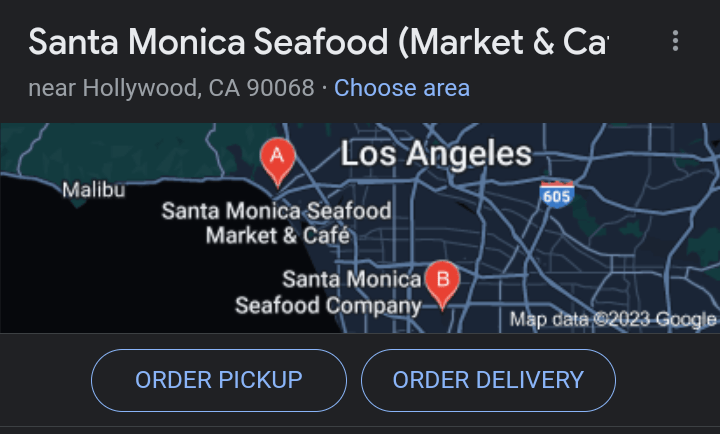The width and height of the screenshot is (720, 434).
Task: Tap the Order Pickup button
Action: [219, 380]
